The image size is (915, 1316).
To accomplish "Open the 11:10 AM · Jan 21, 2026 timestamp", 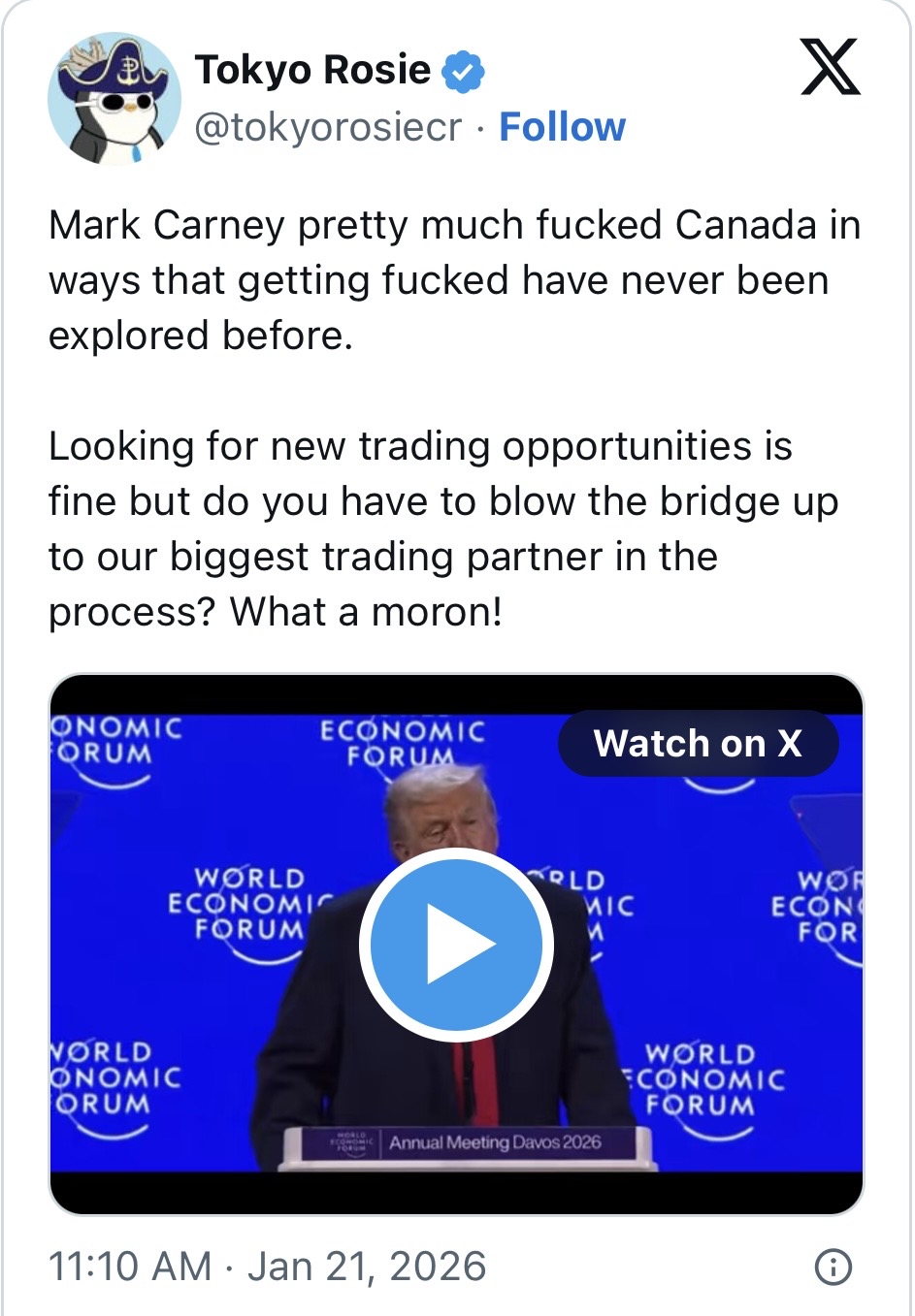I will click(267, 1267).
